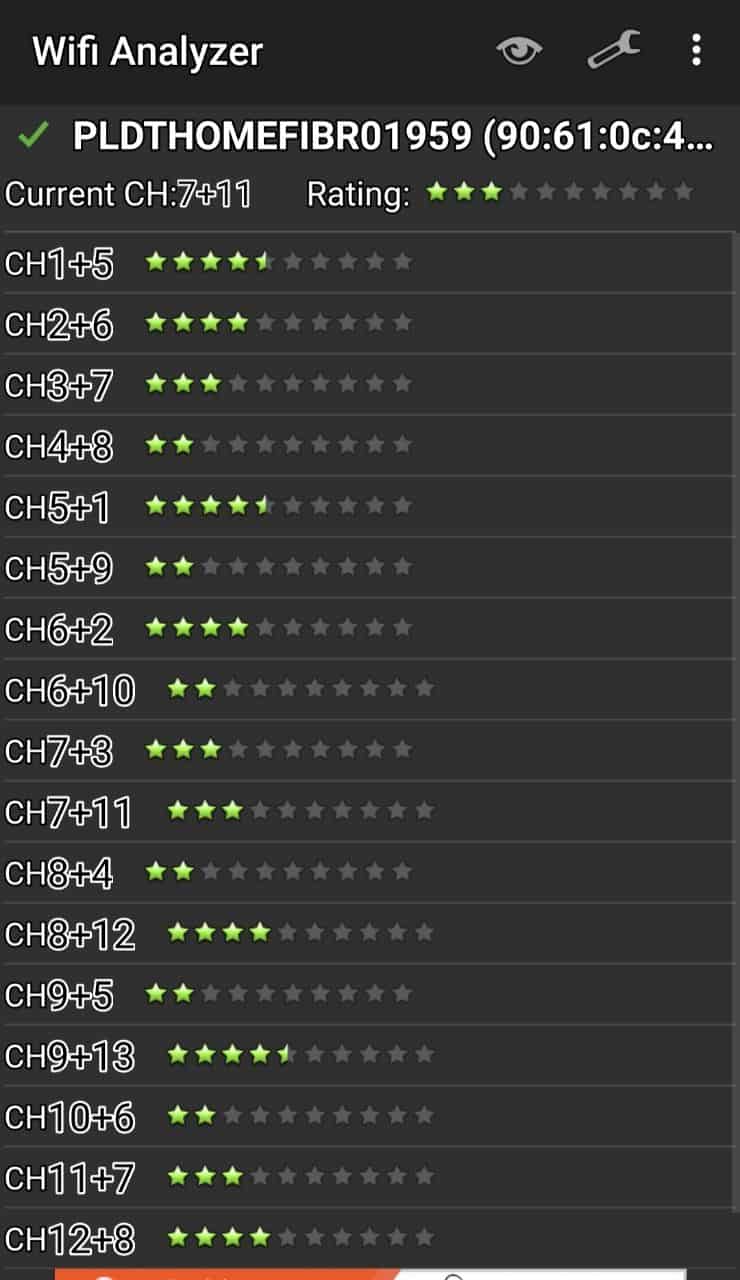Open the eye view selector

click(519, 50)
